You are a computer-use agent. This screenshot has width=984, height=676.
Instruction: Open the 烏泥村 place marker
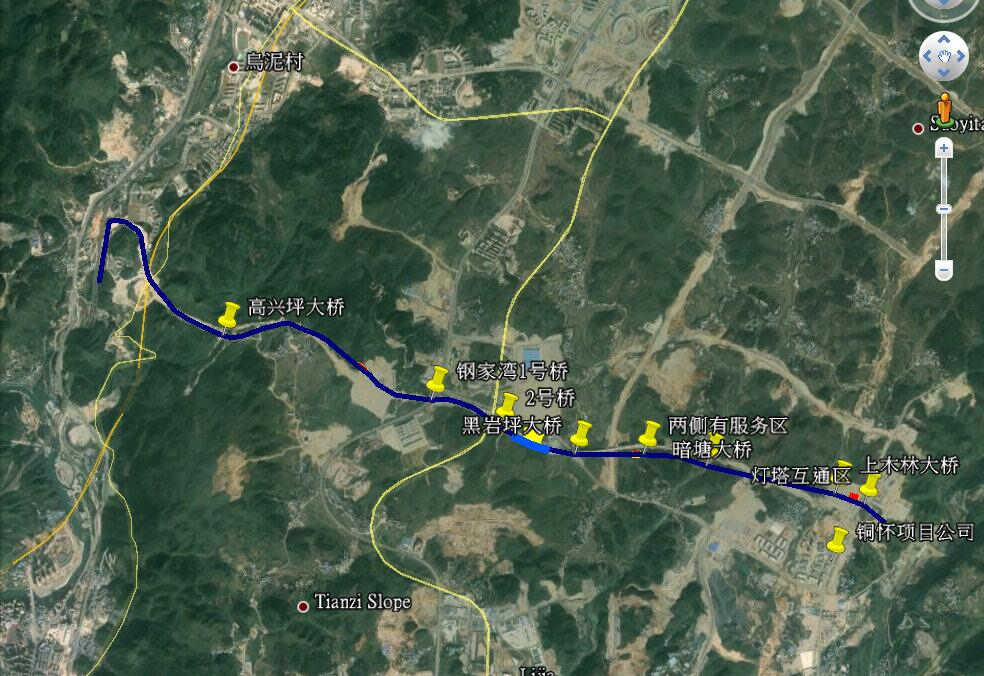coord(234,67)
